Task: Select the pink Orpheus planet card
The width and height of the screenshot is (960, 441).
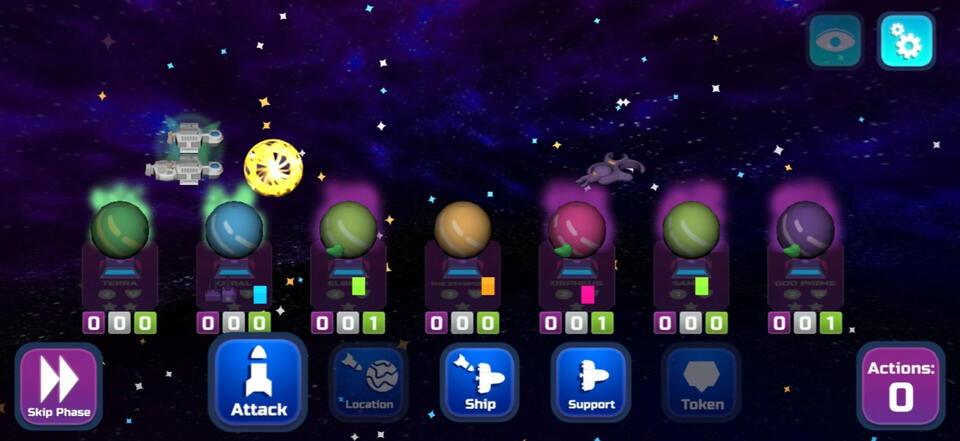Action: pyautogui.click(x=576, y=262)
